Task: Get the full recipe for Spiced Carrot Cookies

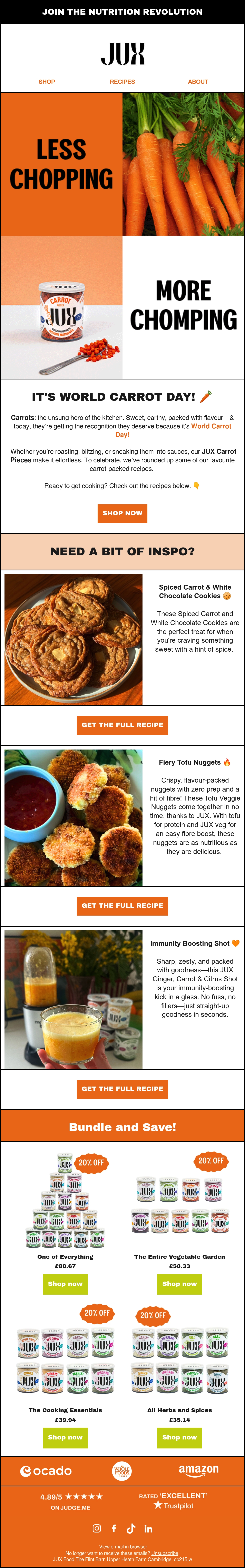Action: (x=122, y=725)
